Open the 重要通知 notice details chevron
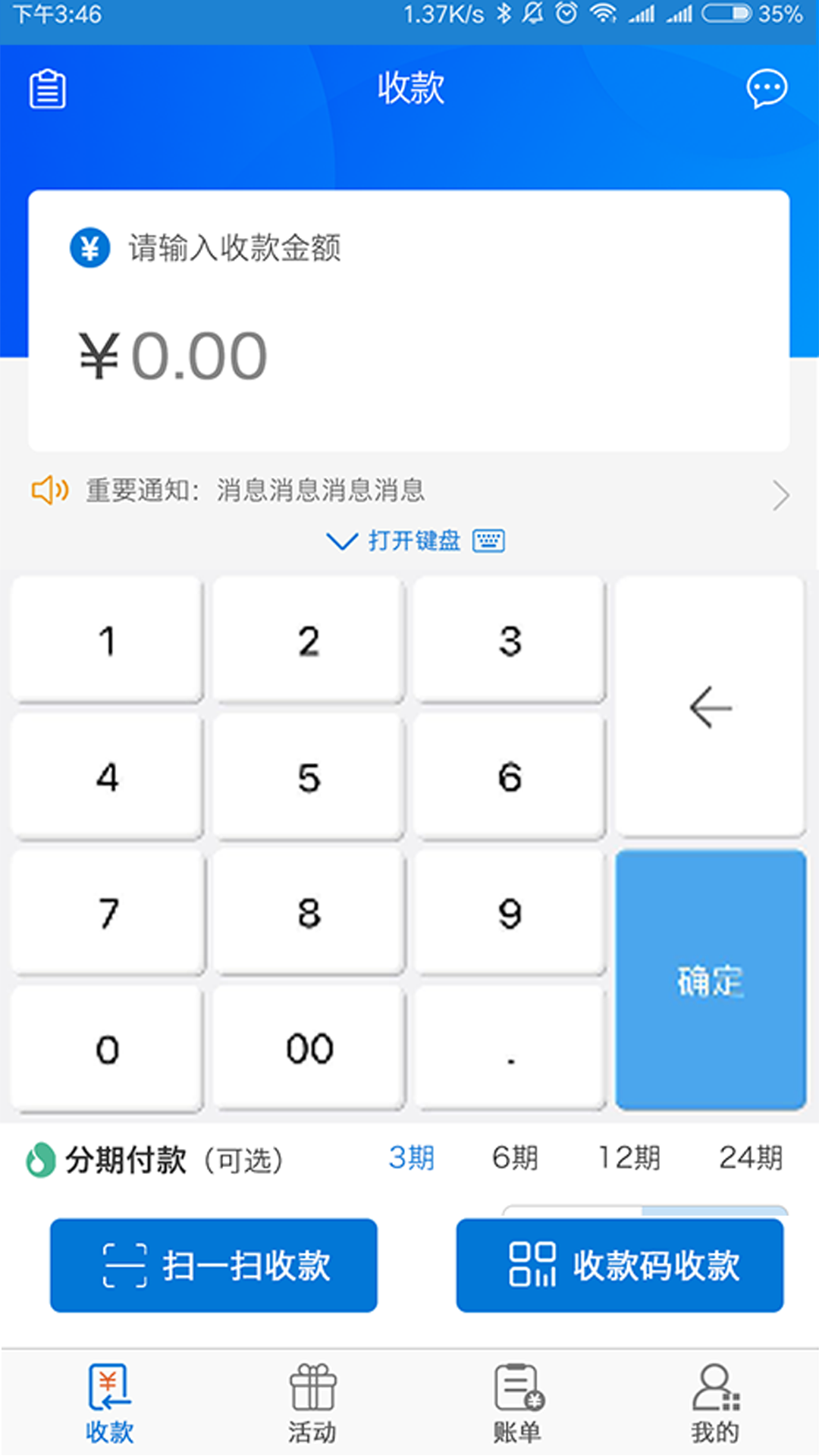The width and height of the screenshot is (819, 1456). tap(782, 494)
